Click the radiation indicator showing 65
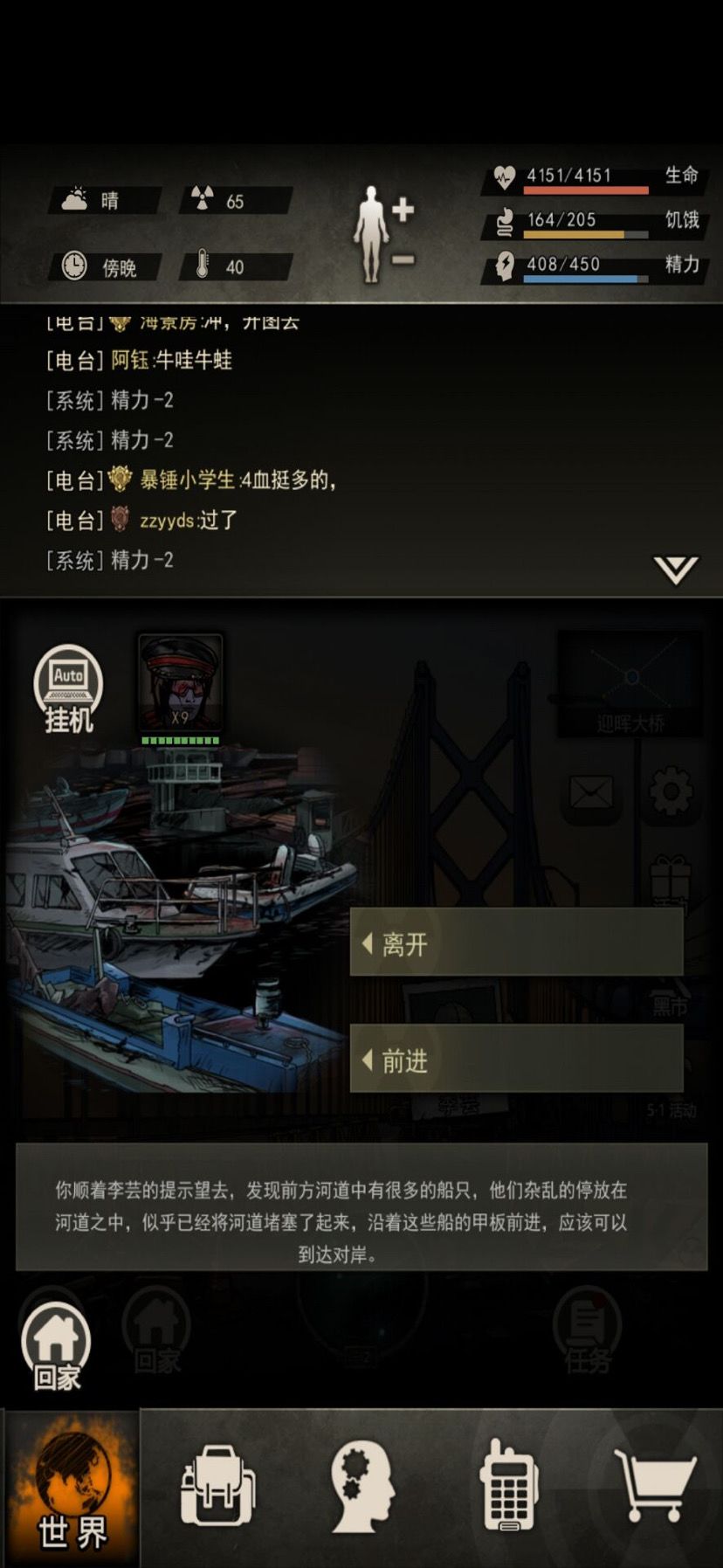The image size is (723, 1568). (x=232, y=201)
